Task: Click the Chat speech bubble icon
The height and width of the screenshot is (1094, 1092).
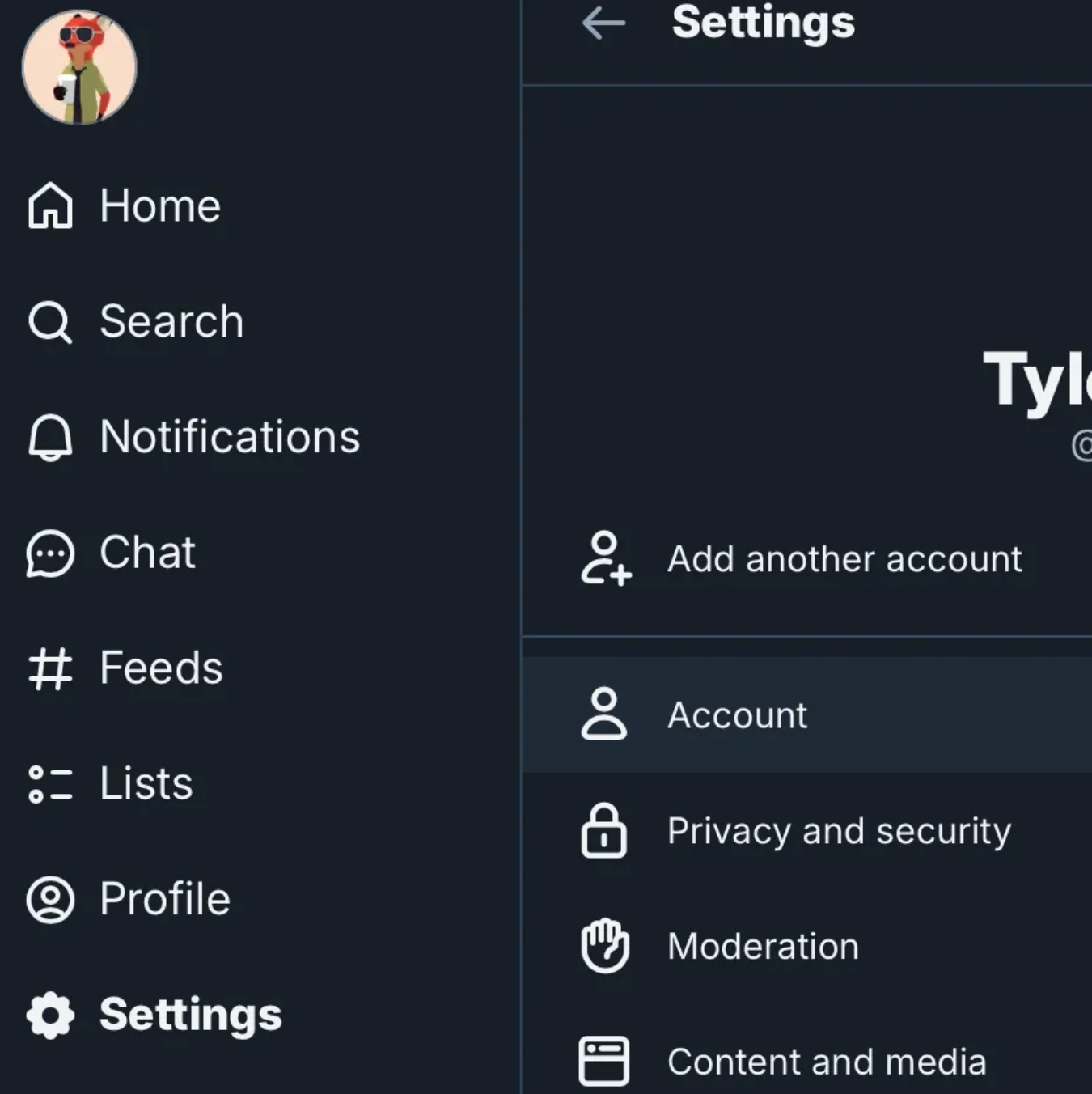Action: 49,553
